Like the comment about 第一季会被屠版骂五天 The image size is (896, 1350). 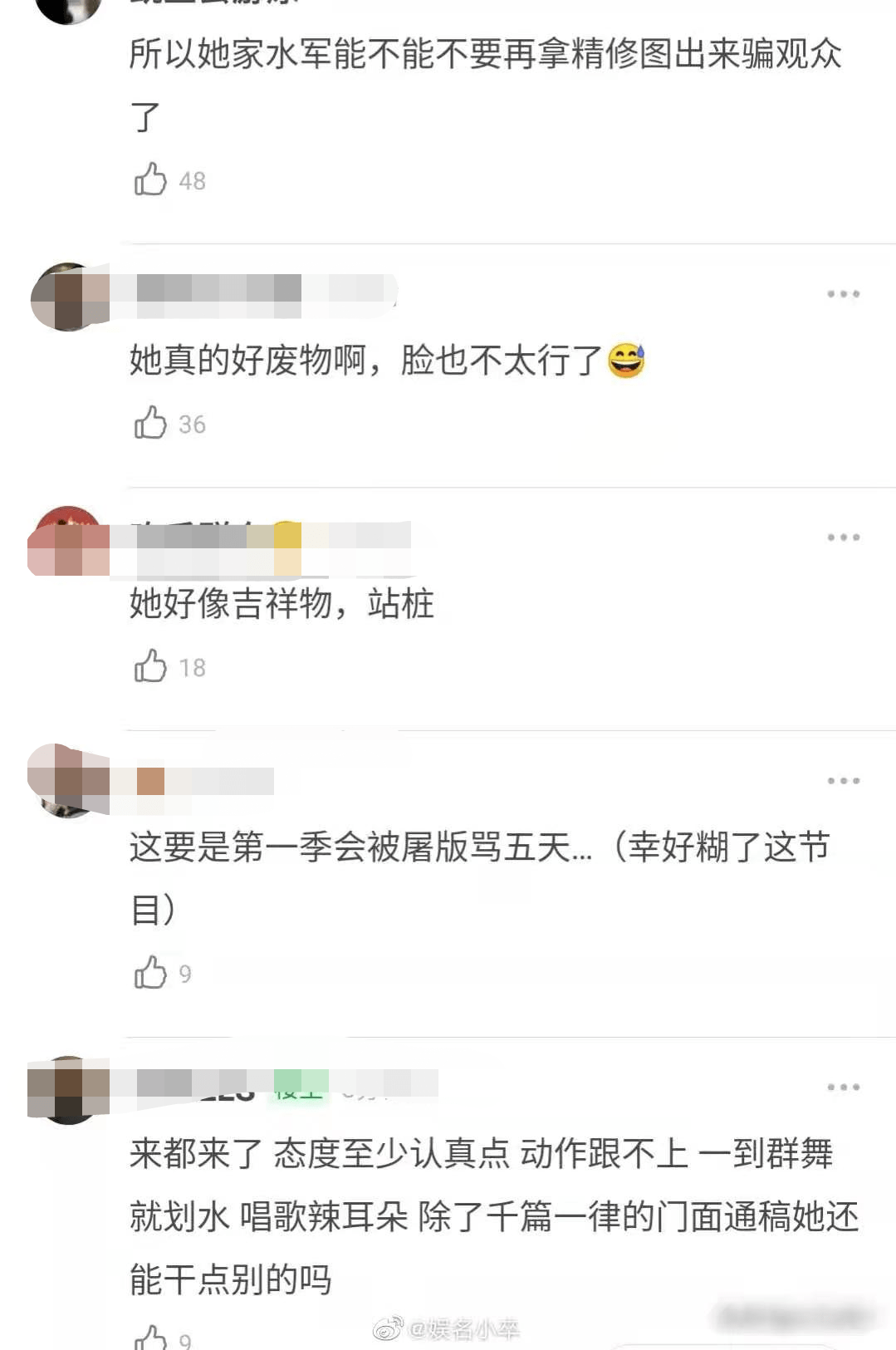click(x=151, y=973)
